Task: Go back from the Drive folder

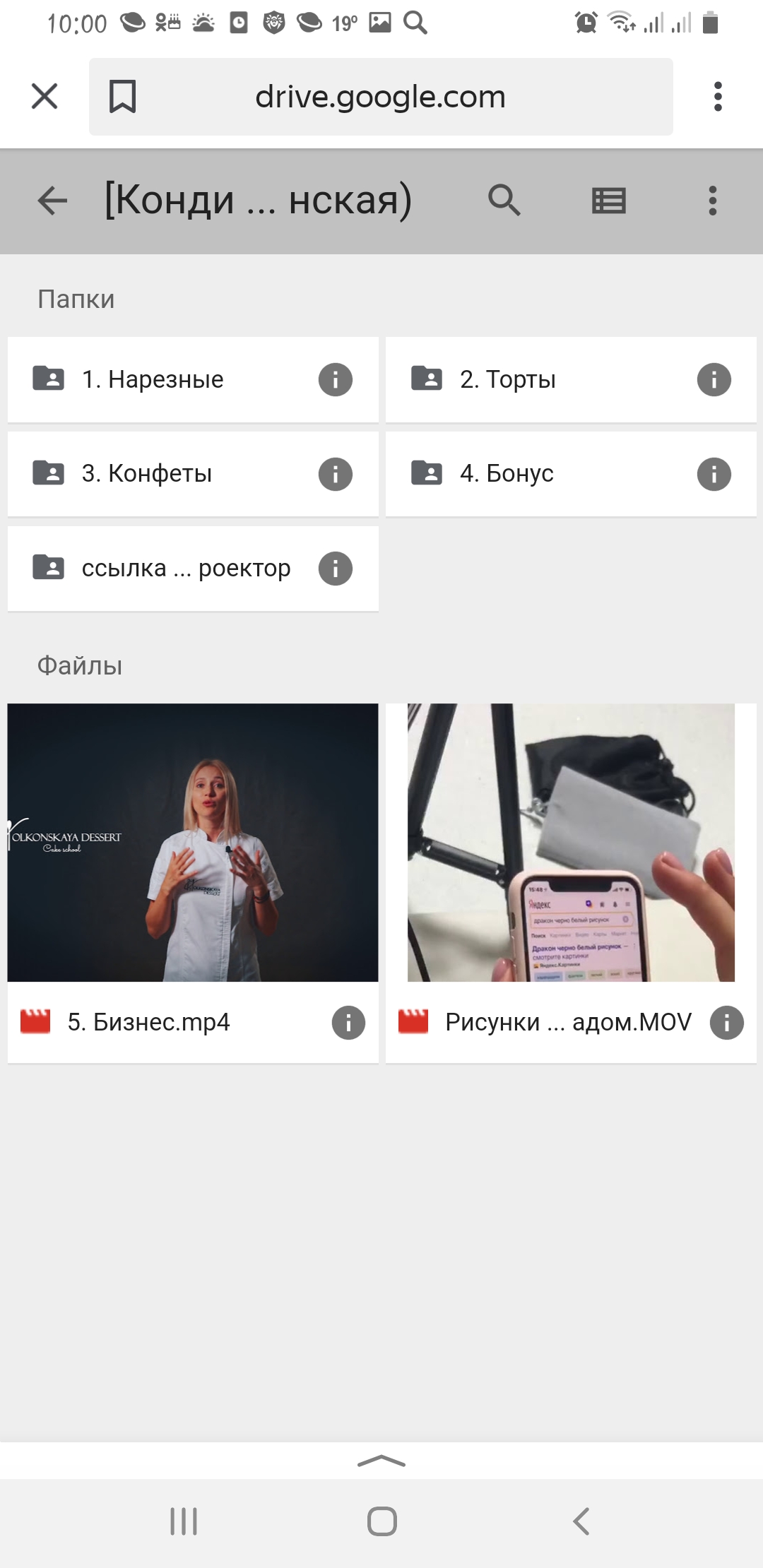Action: click(x=52, y=201)
